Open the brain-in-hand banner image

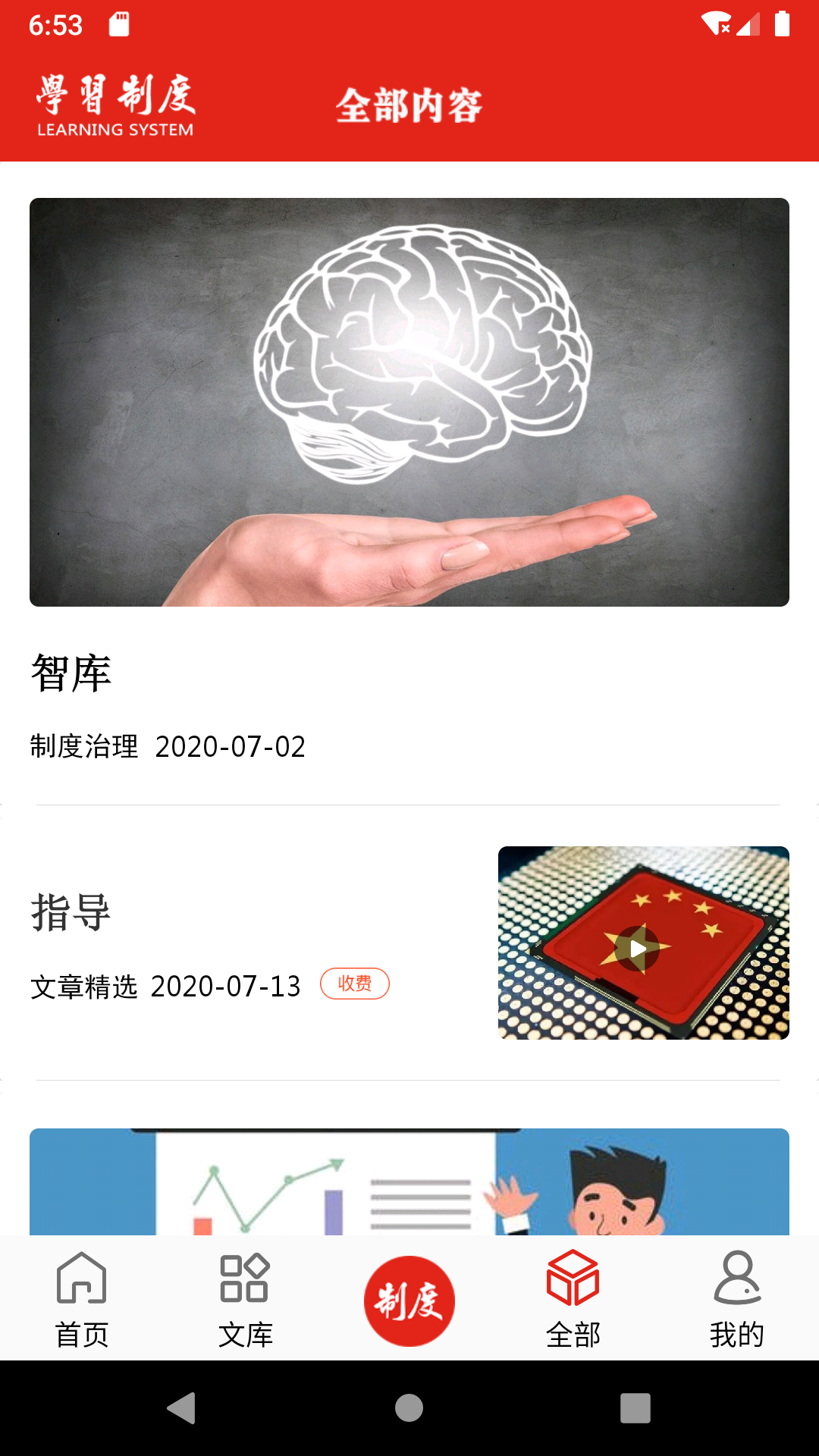409,400
